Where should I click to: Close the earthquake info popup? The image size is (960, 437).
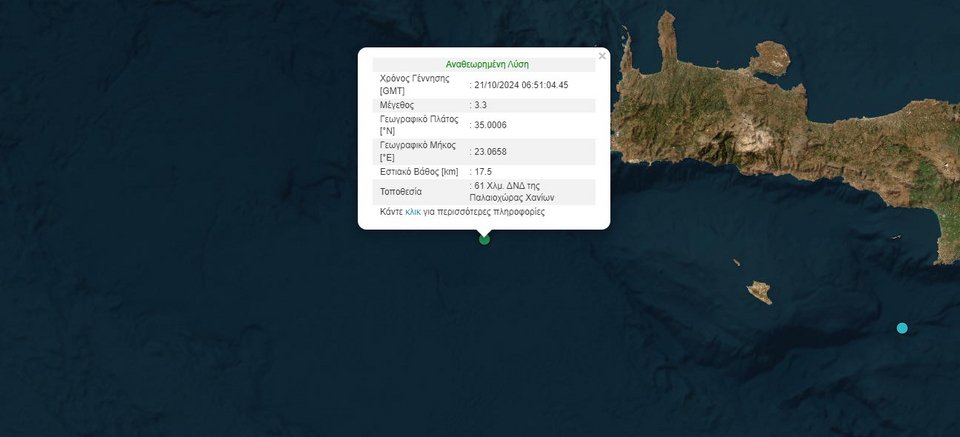point(601,56)
